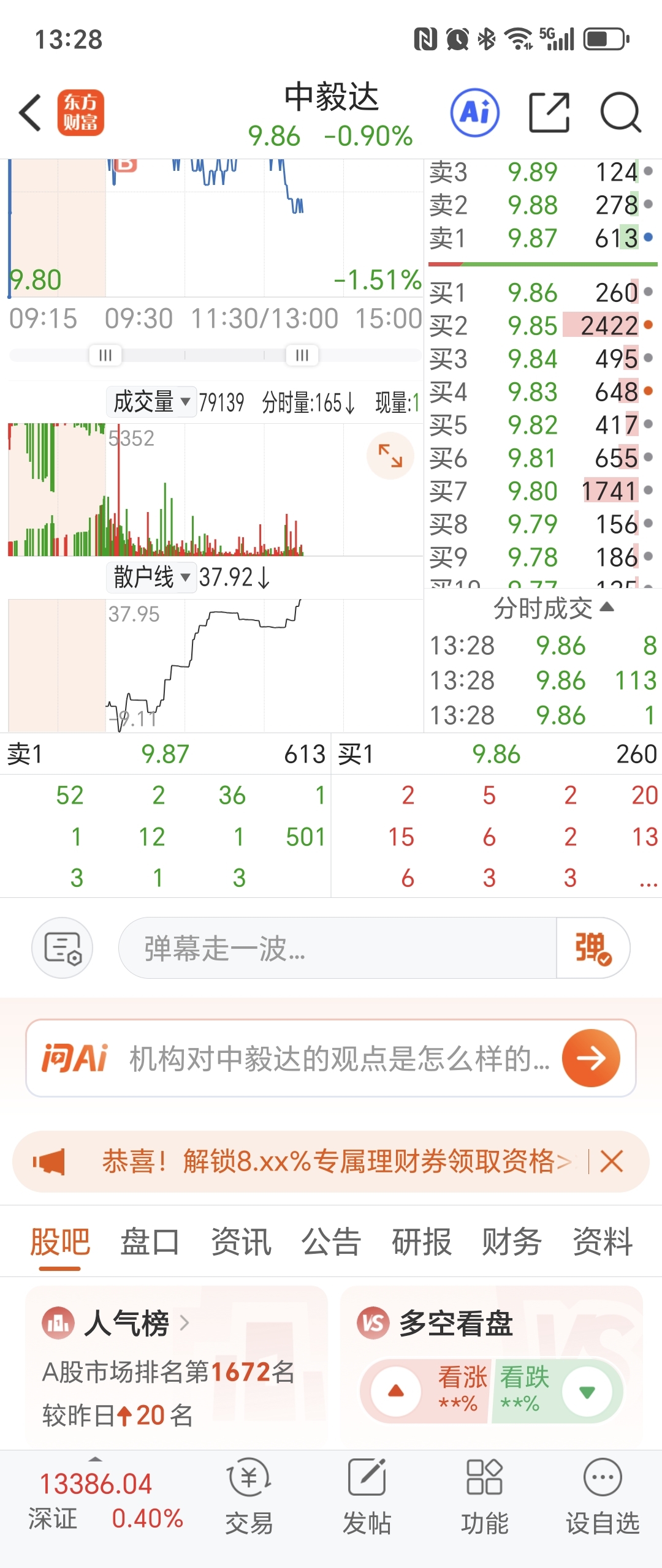Open the 人气榜 ranking card
Viewport: 662px width, 1568px height.
[177, 1366]
